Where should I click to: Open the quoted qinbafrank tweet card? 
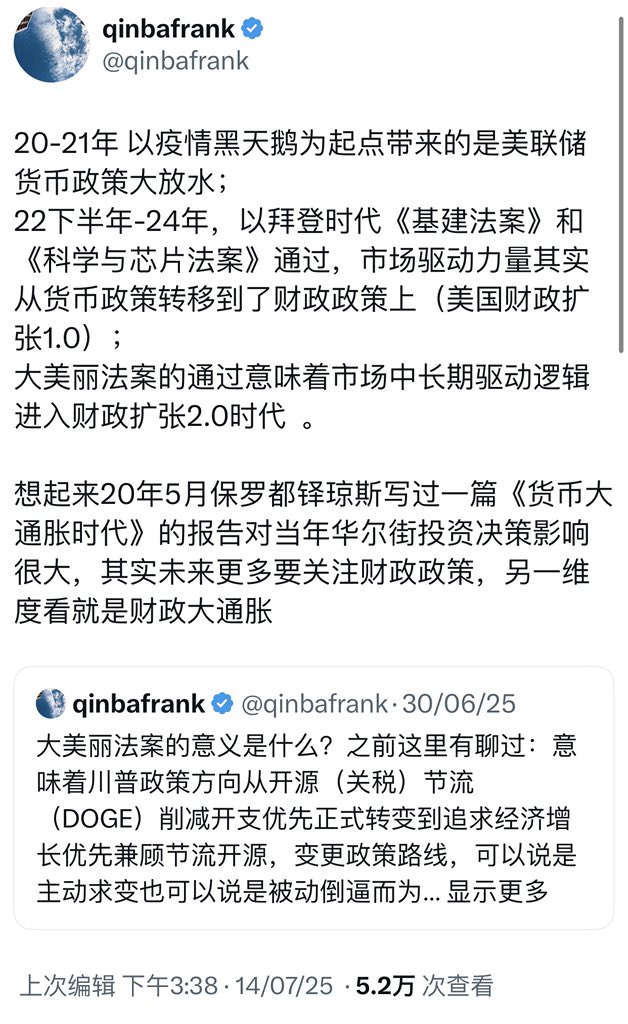tap(312, 790)
